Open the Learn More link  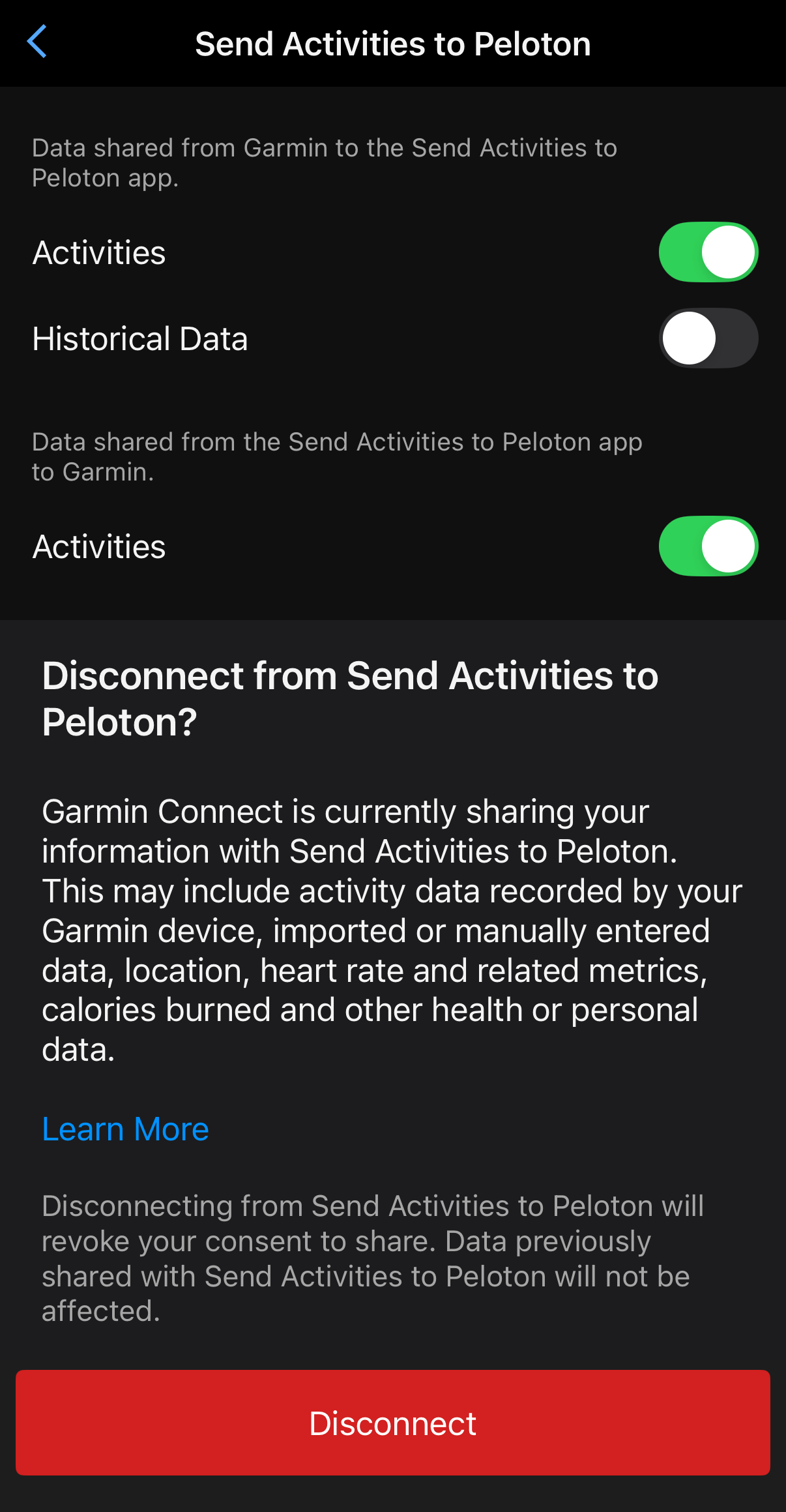[125, 1129]
